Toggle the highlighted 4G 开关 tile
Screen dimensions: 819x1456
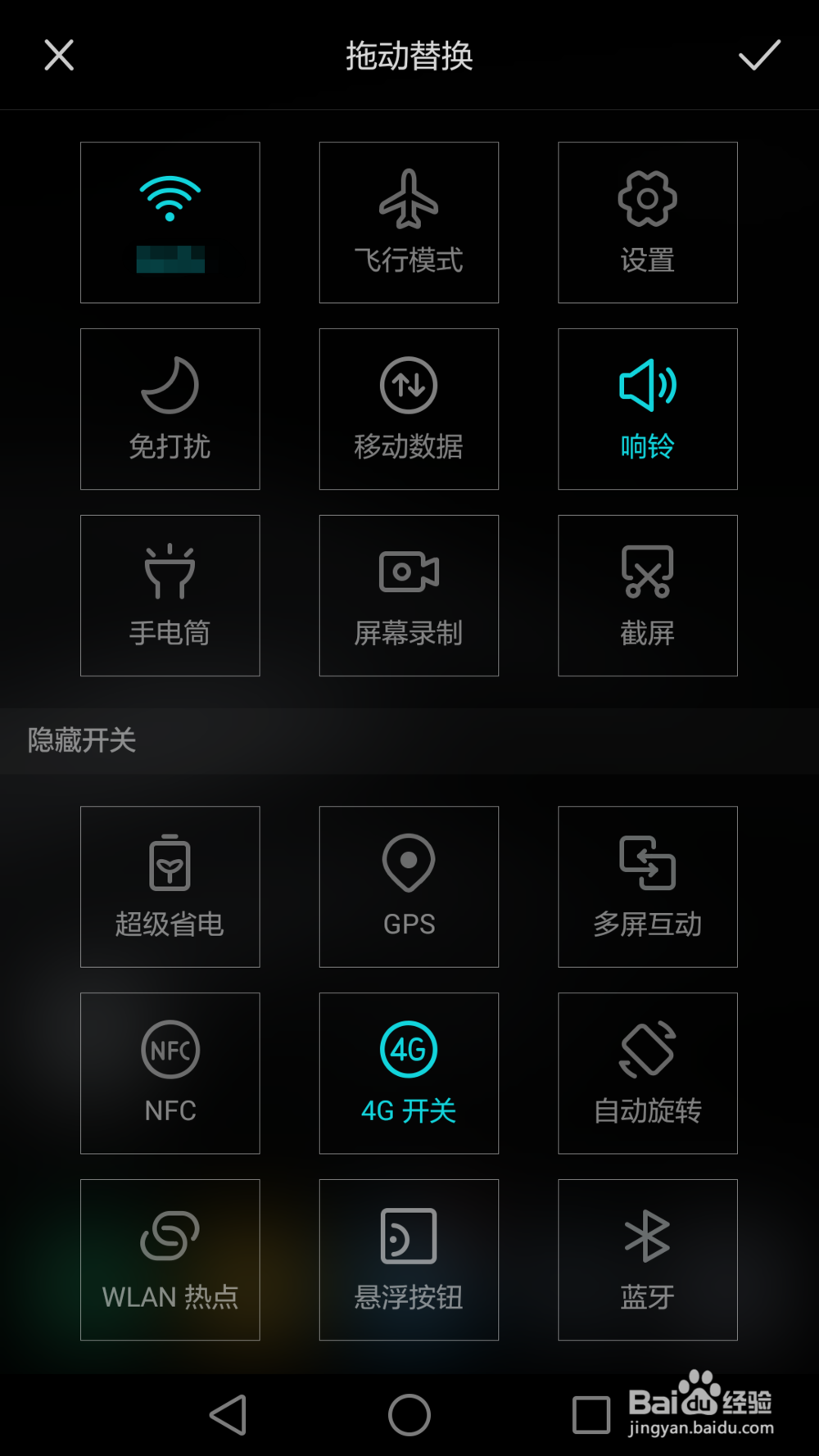(409, 1073)
